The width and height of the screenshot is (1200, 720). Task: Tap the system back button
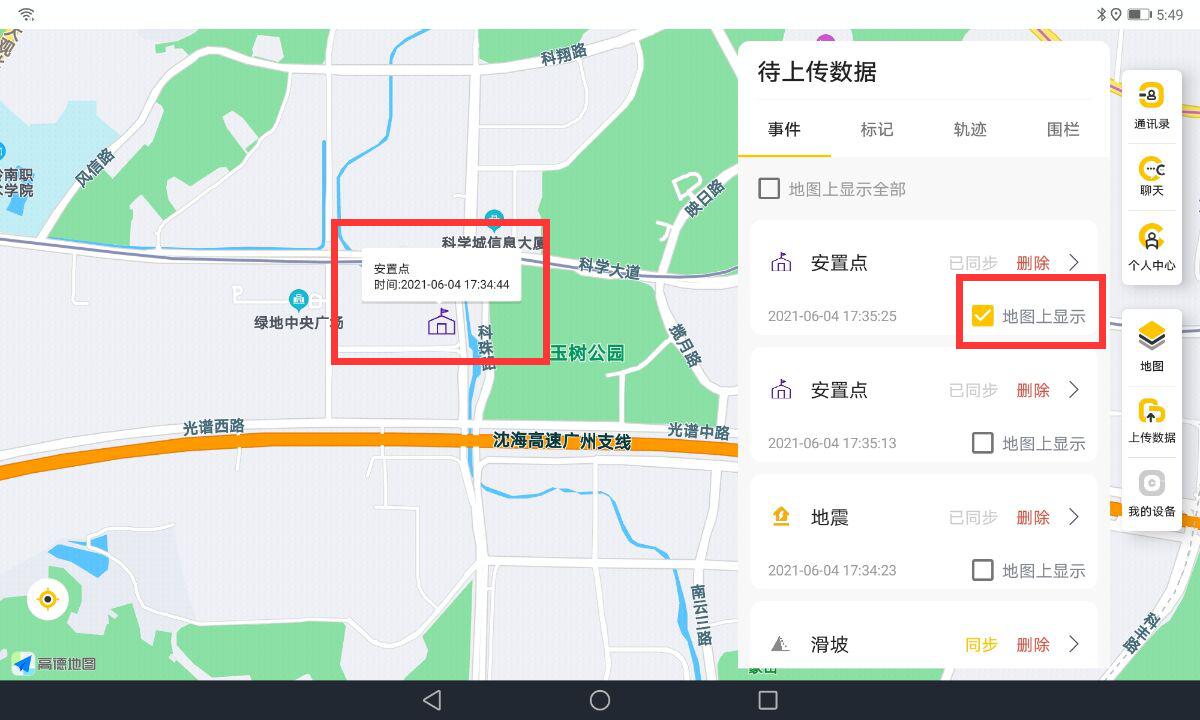tap(432, 700)
